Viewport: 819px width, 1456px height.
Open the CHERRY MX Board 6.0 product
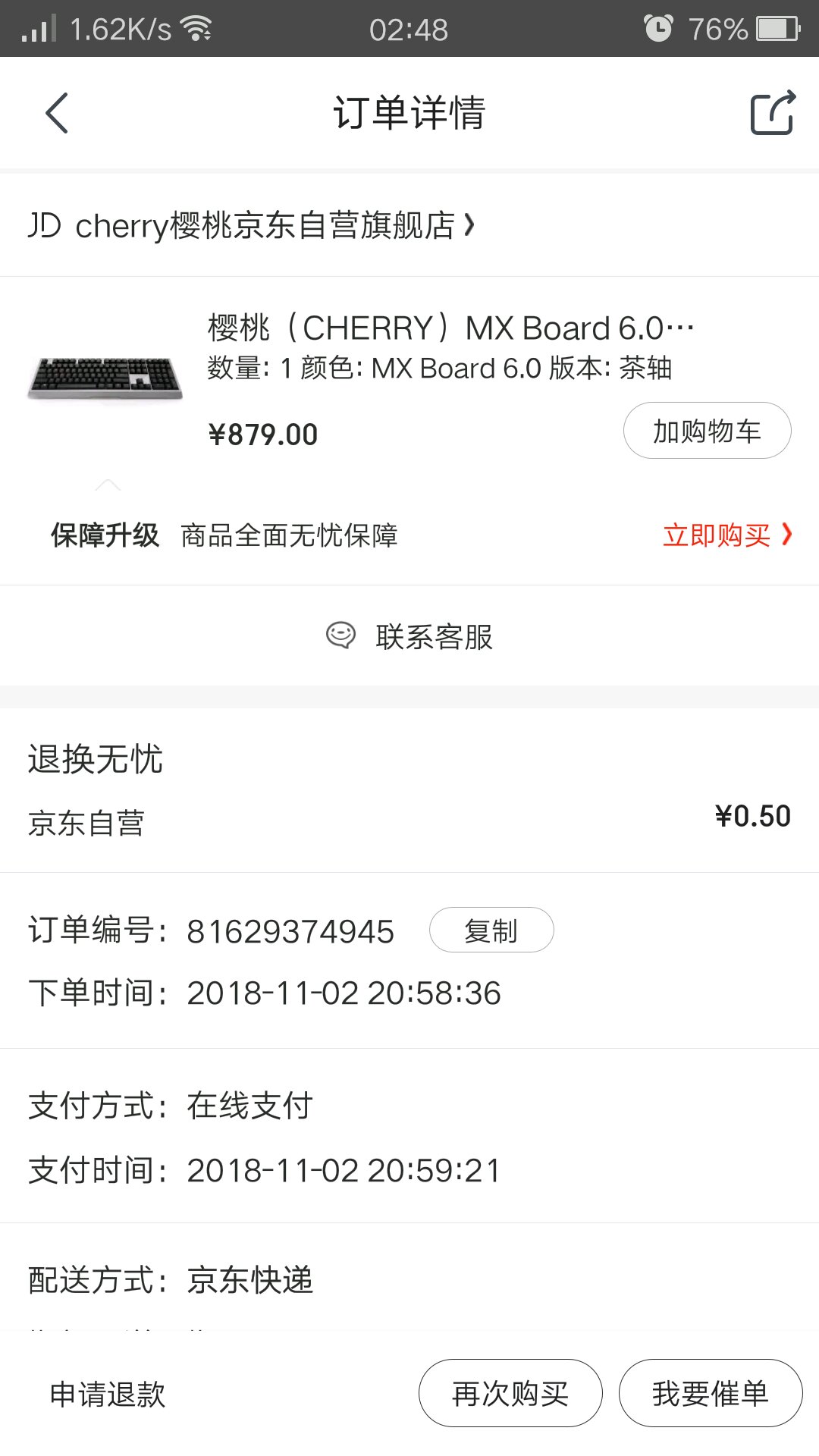pyautogui.click(x=450, y=328)
